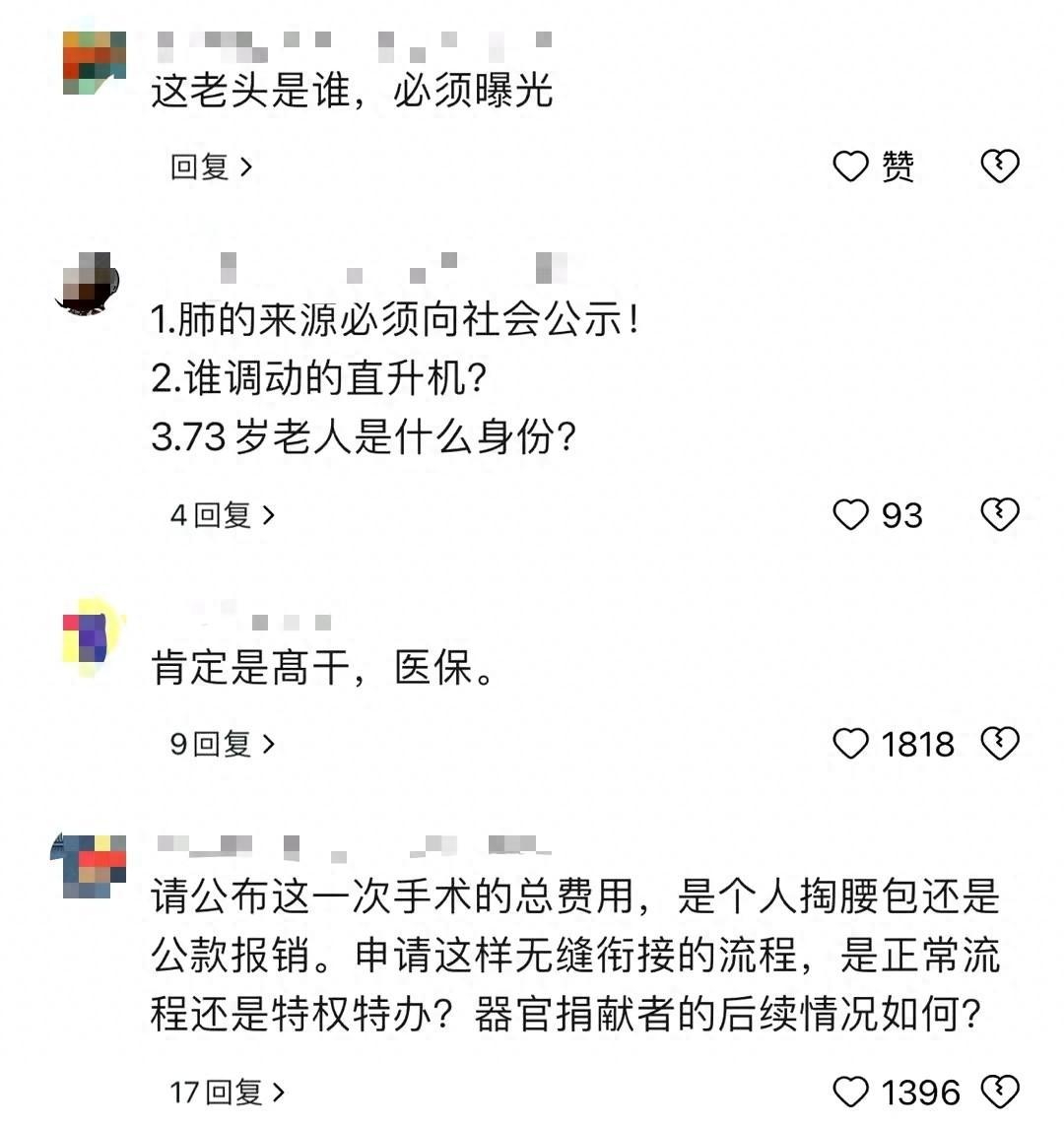
Task: Like the comment with 1396 likes
Action: pyautogui.click(x=851, y=1092)
